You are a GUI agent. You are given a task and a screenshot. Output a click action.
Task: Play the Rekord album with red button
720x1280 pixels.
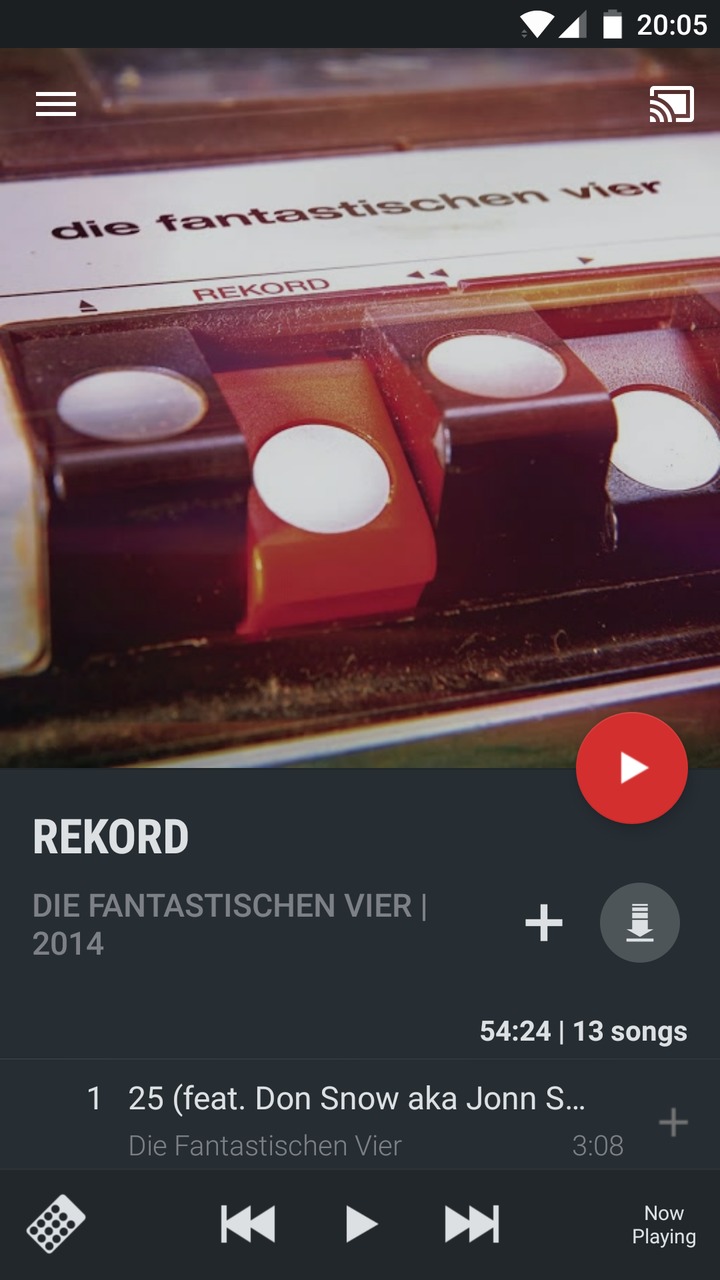tap(632, 768)
